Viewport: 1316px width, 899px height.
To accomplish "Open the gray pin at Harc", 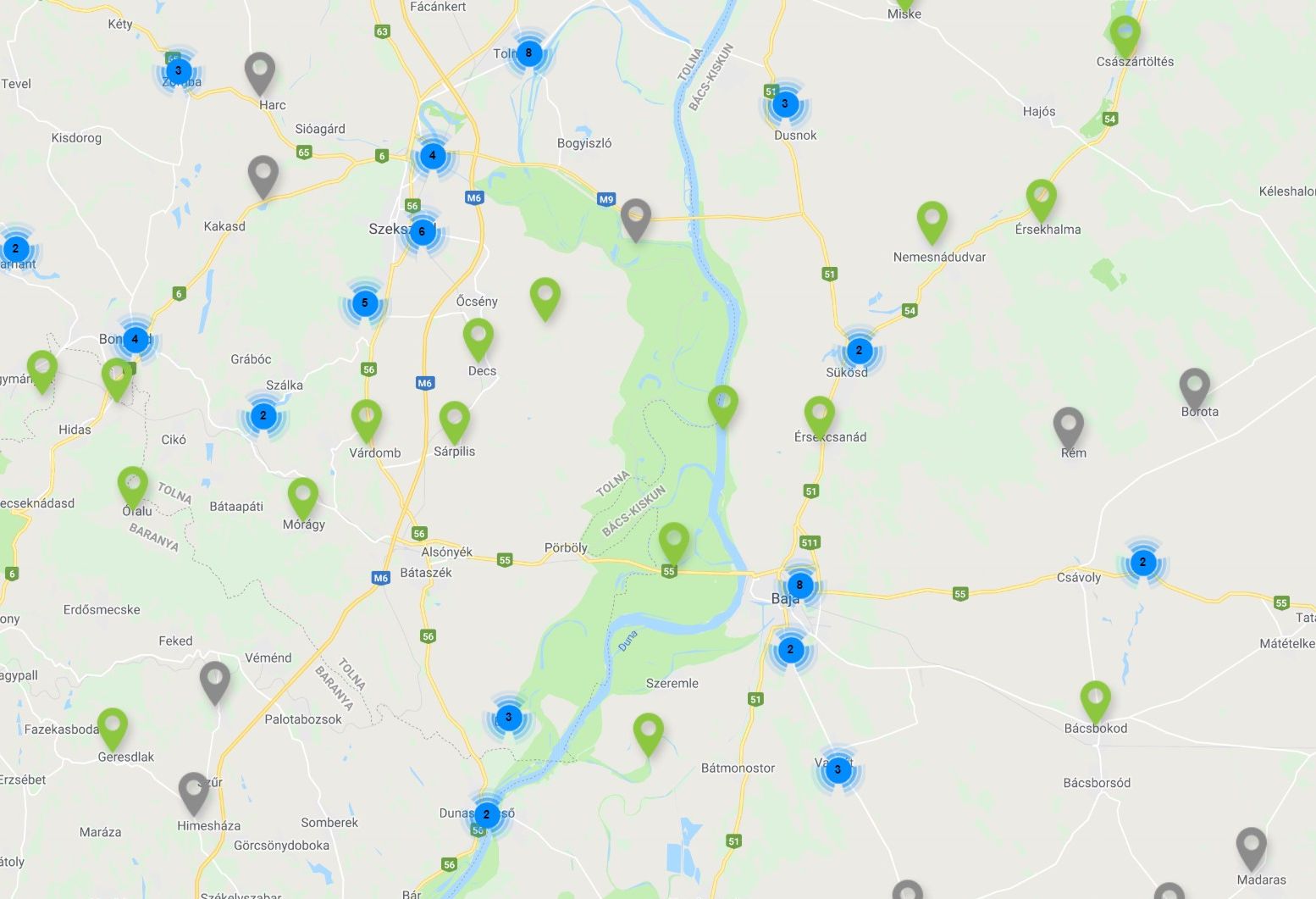I will click(x=260, y=70).
